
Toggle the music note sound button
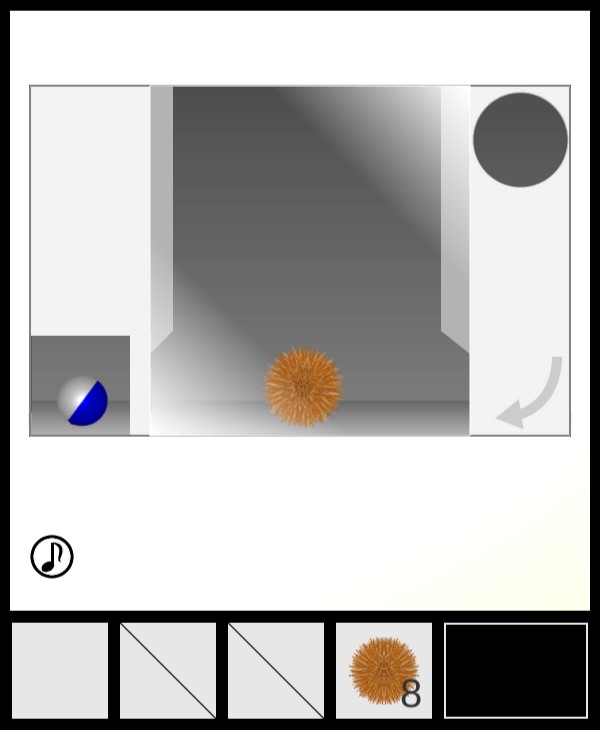52,557
